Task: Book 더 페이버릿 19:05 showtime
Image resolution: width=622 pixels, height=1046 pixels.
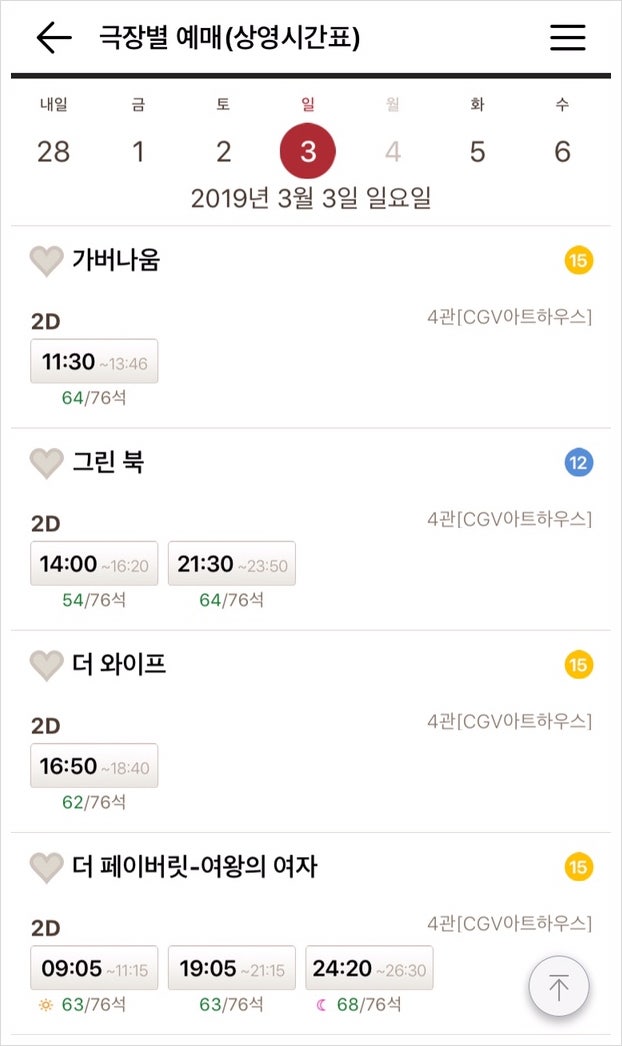Action: (x=232, y=967)
